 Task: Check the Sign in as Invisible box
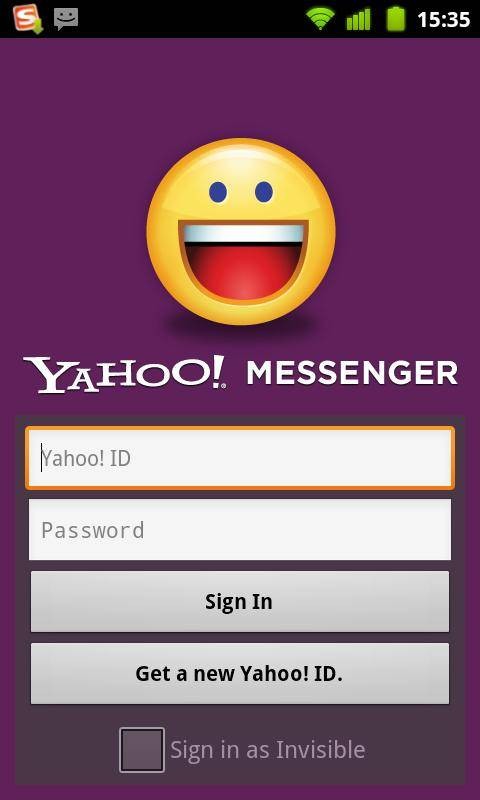click(x=142, y=749)
